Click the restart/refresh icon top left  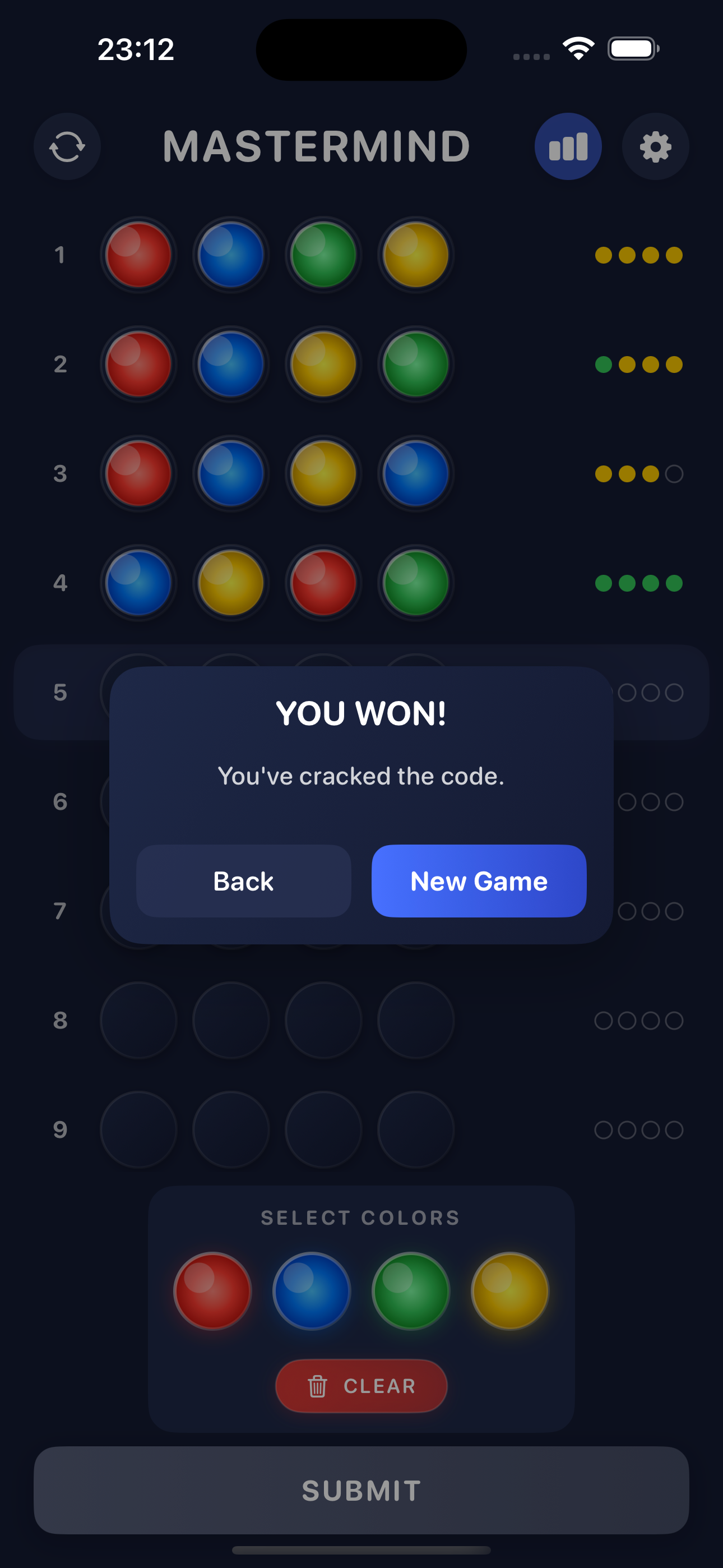67,146
